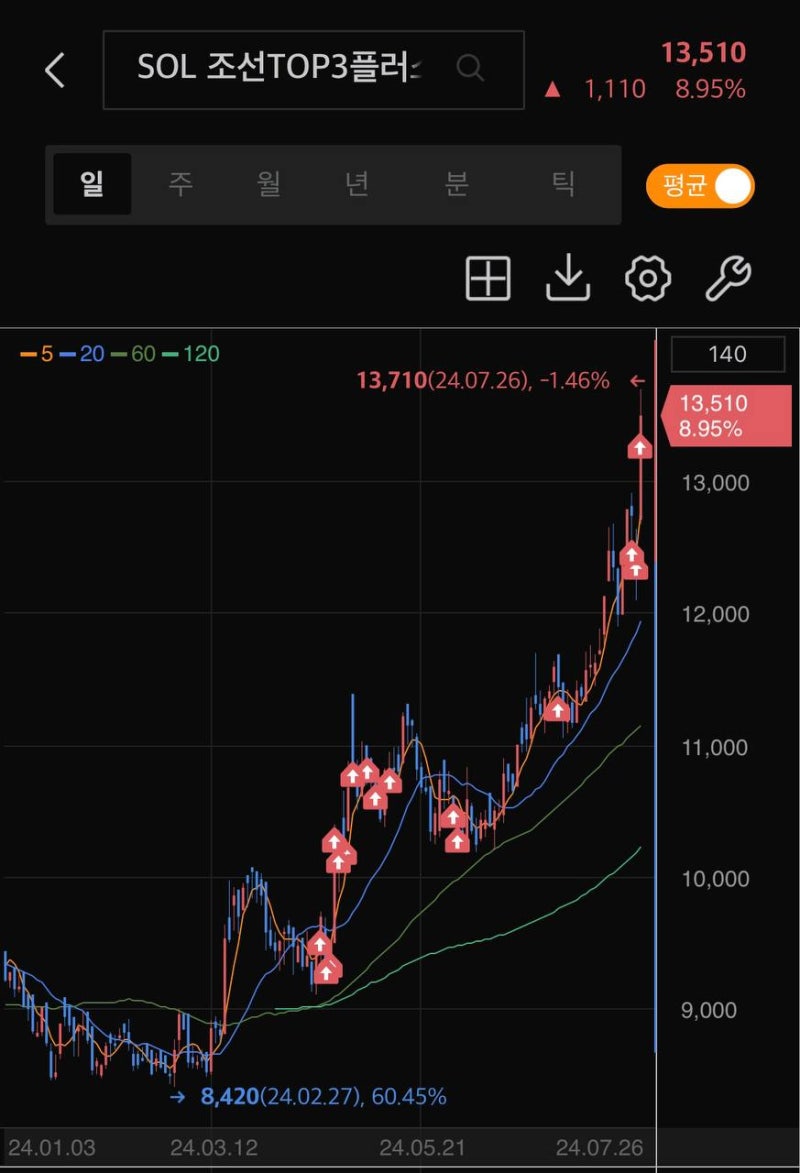
Task: Go back using the arrow icon
Action: (55, 69)
